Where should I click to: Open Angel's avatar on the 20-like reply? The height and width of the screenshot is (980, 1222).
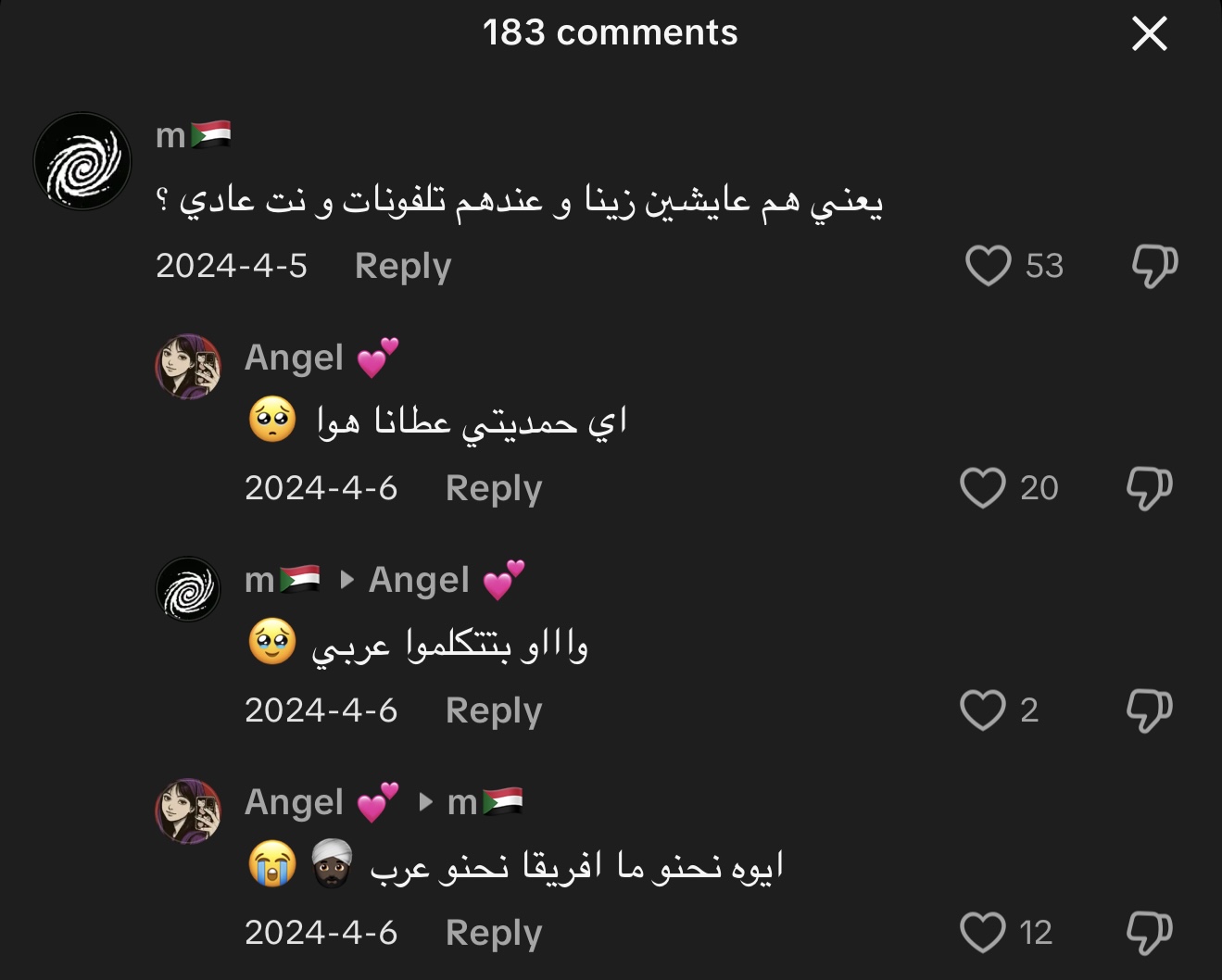188,367
